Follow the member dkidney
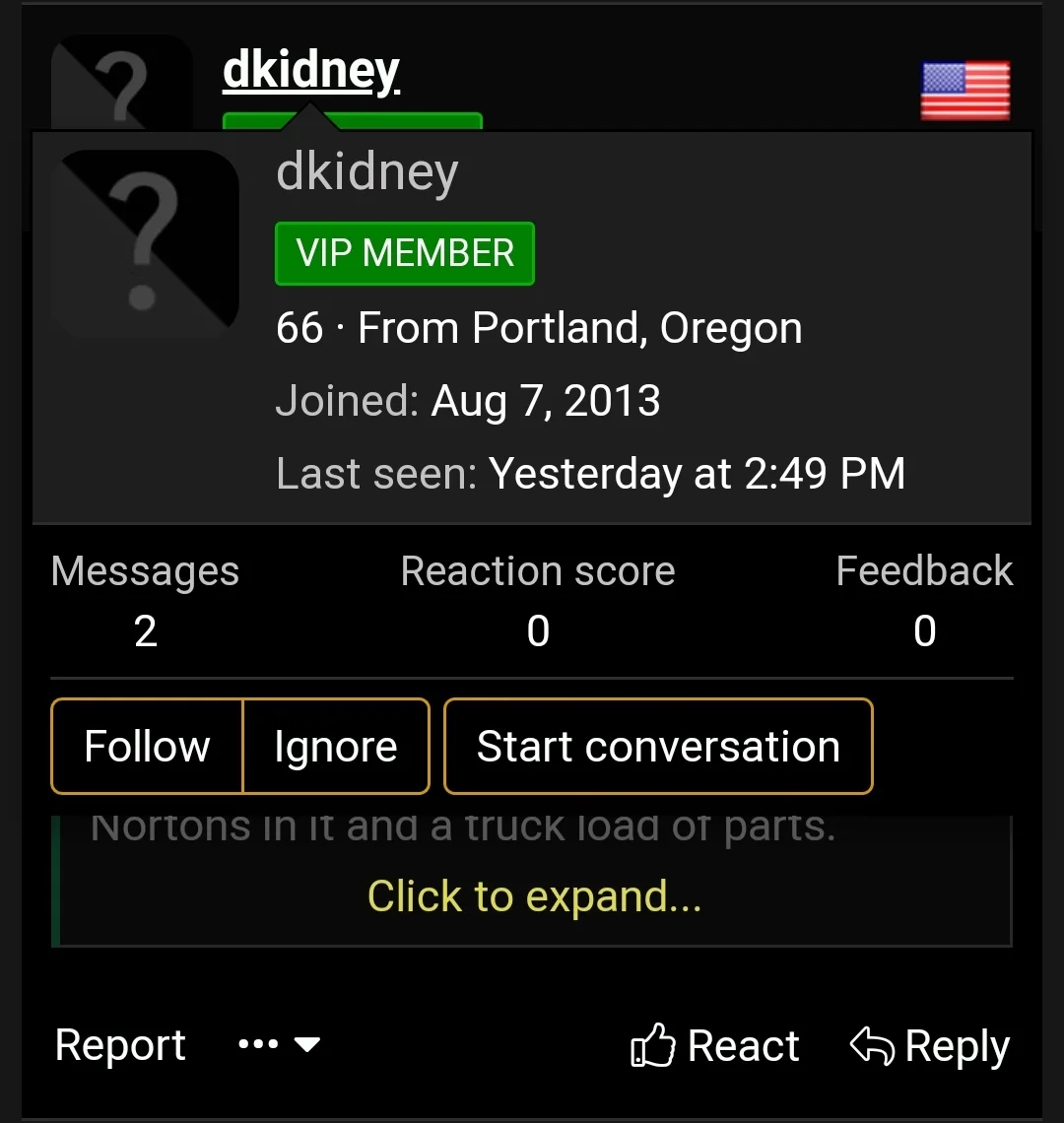Screen dimensions: 1064x1123 (147, 747)
